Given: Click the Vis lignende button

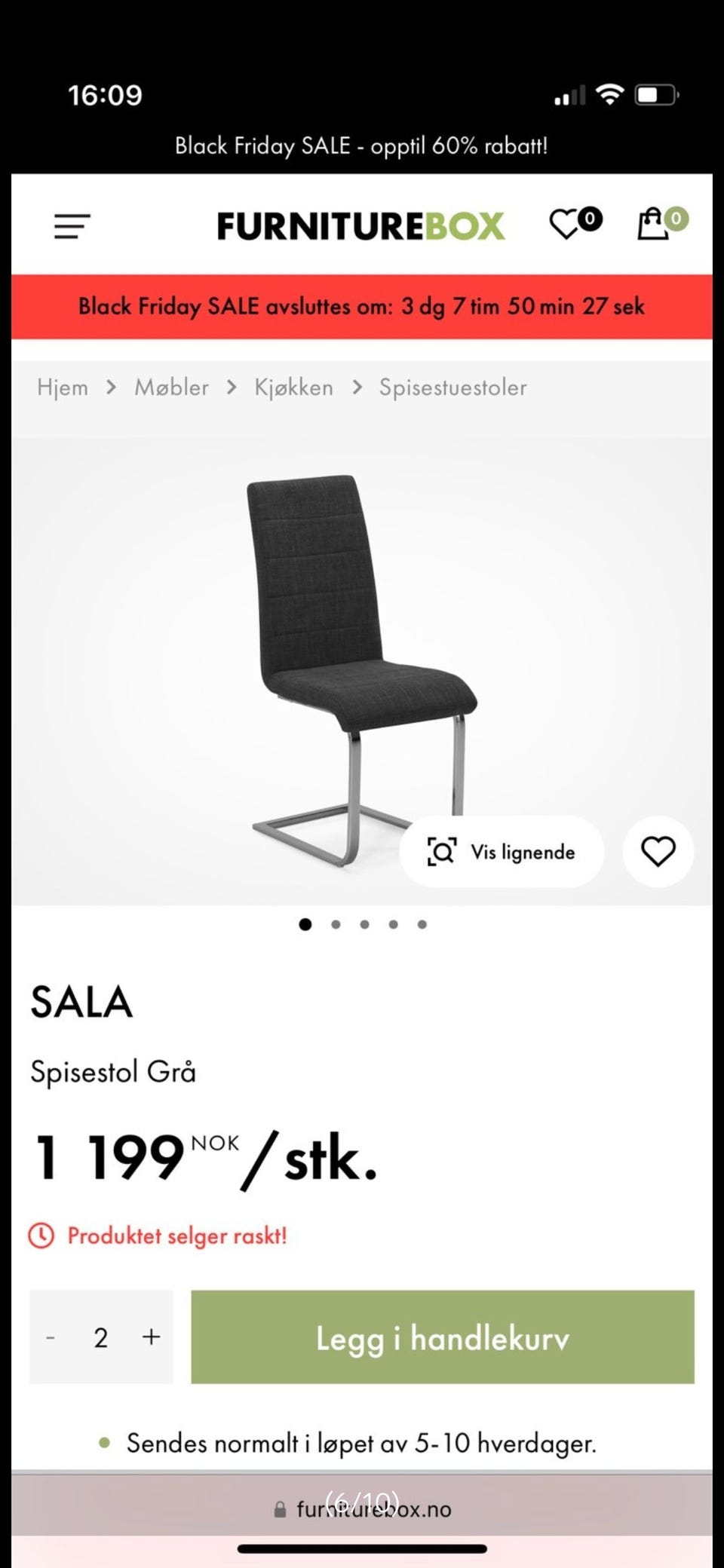Looking at the screenshot, I should 502,851.
